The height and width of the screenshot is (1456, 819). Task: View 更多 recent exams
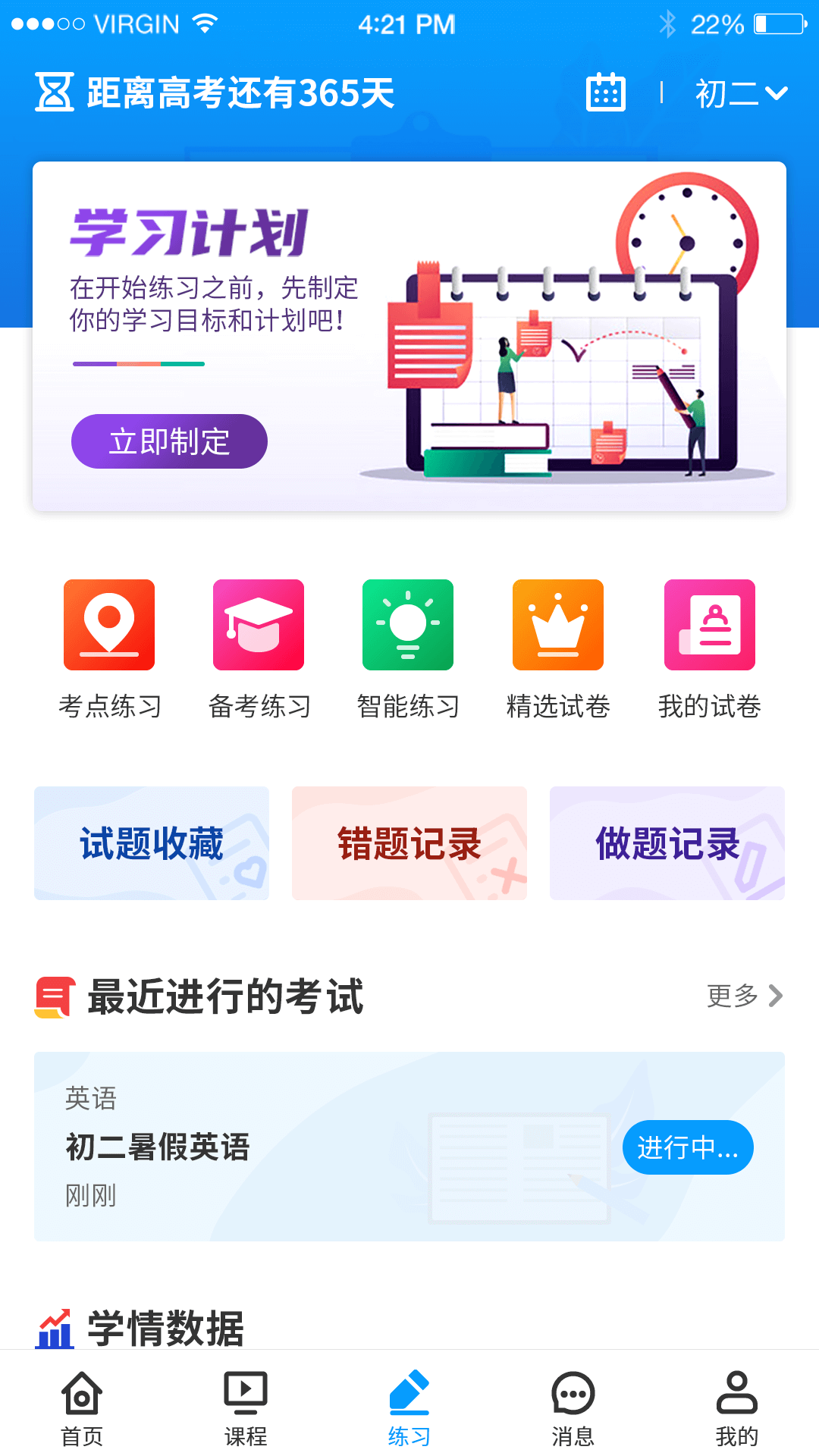tap(744, 996)
